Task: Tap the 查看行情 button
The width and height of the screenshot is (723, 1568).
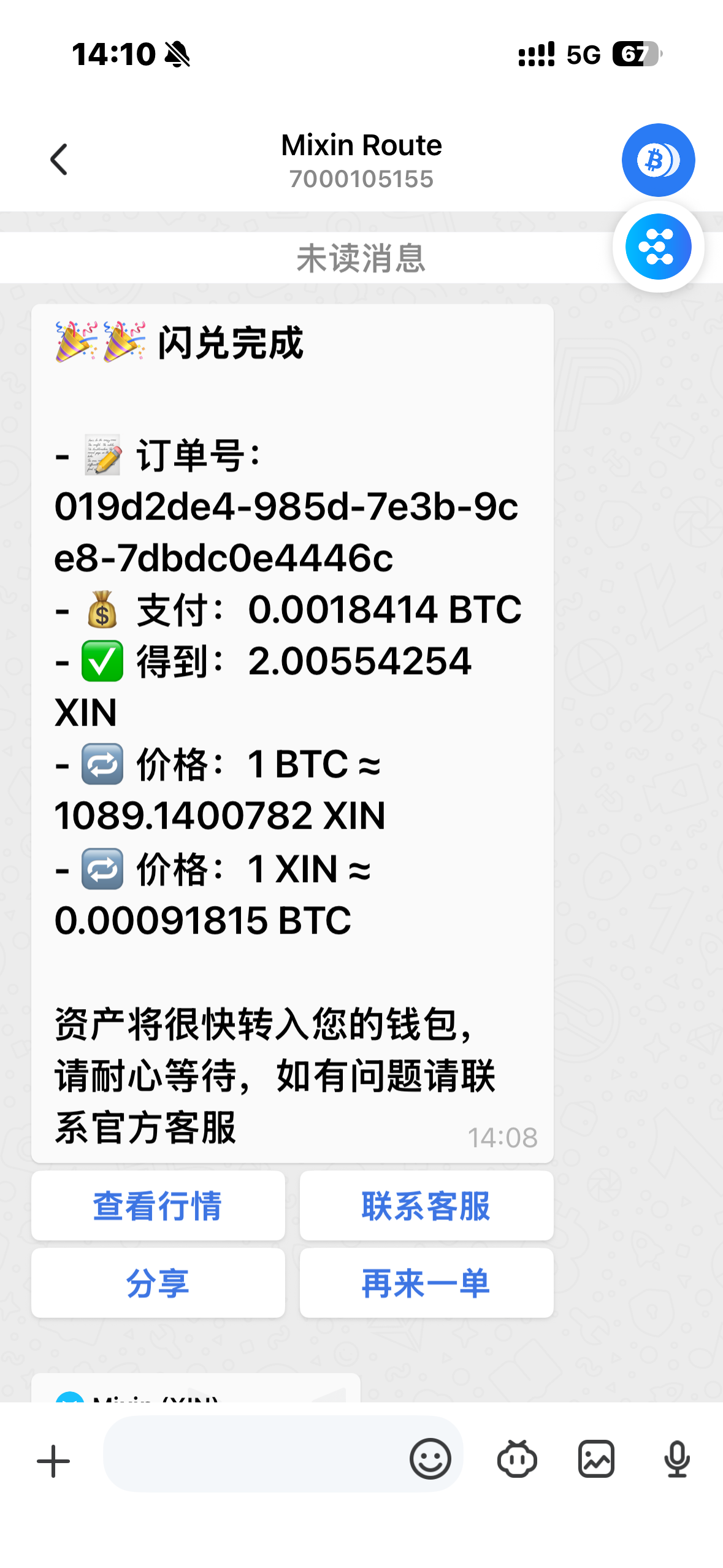Action: 158,1205
